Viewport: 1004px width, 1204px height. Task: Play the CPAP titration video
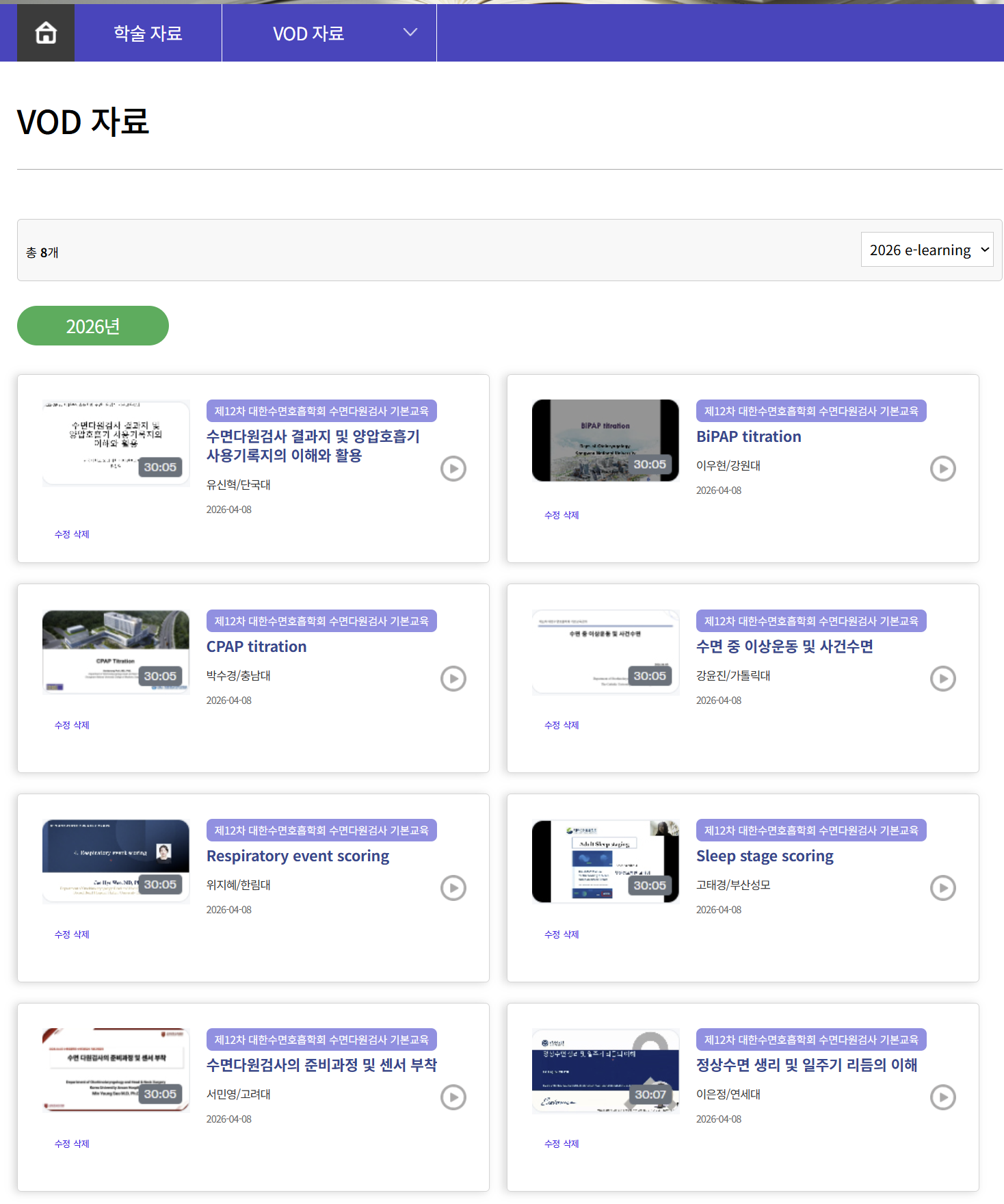[453, 679]
